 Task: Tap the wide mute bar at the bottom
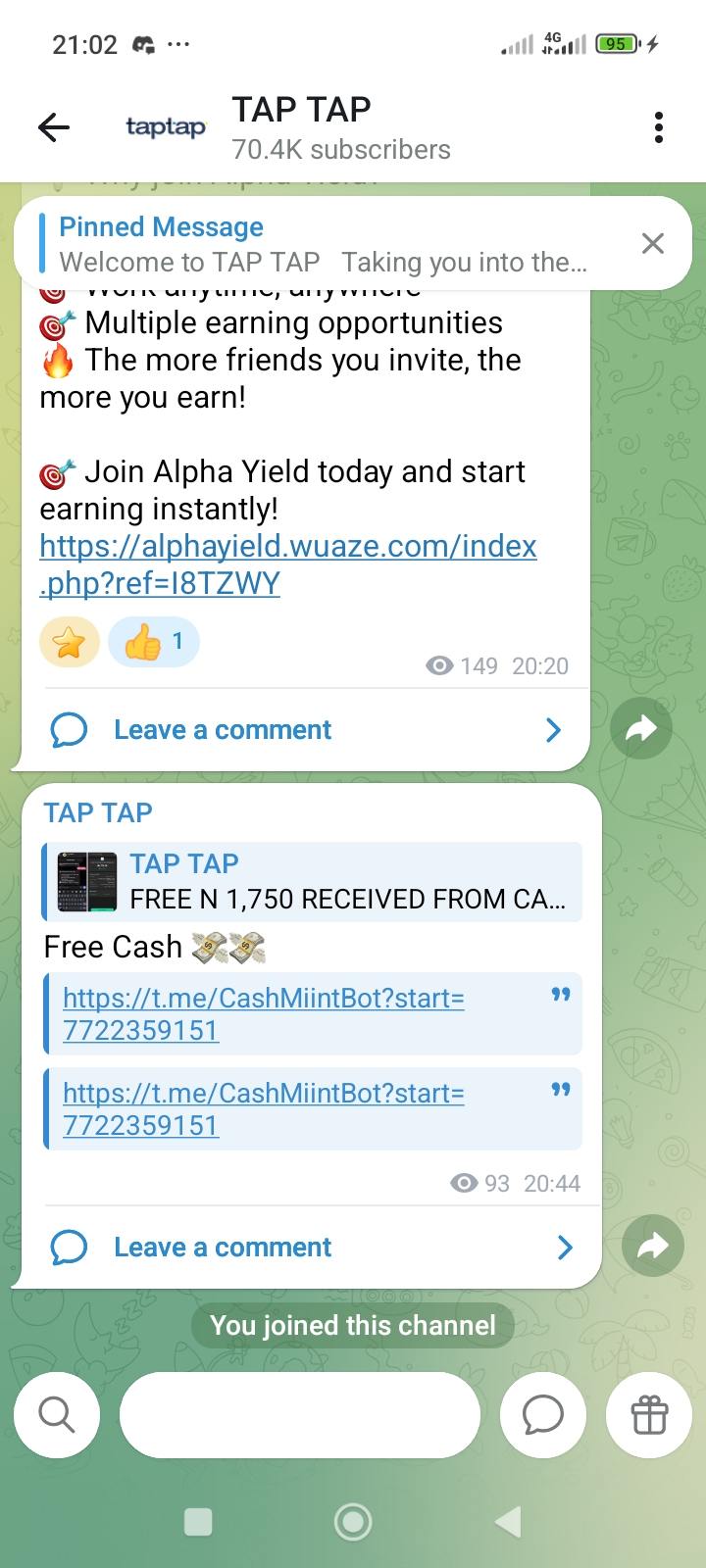[299, 1415]
